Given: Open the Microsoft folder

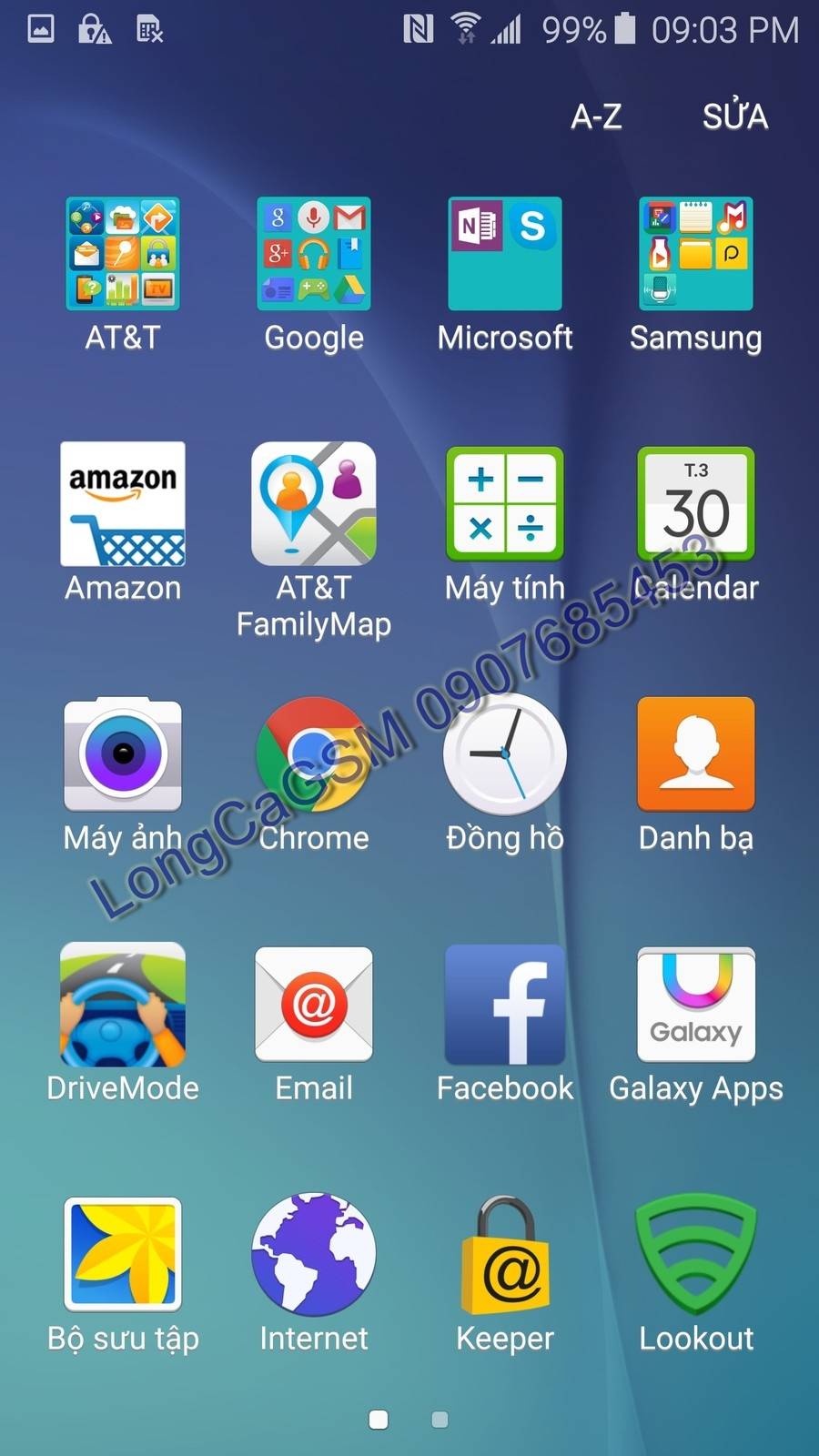Looking at the screenshot, I should tap(505, 254).
